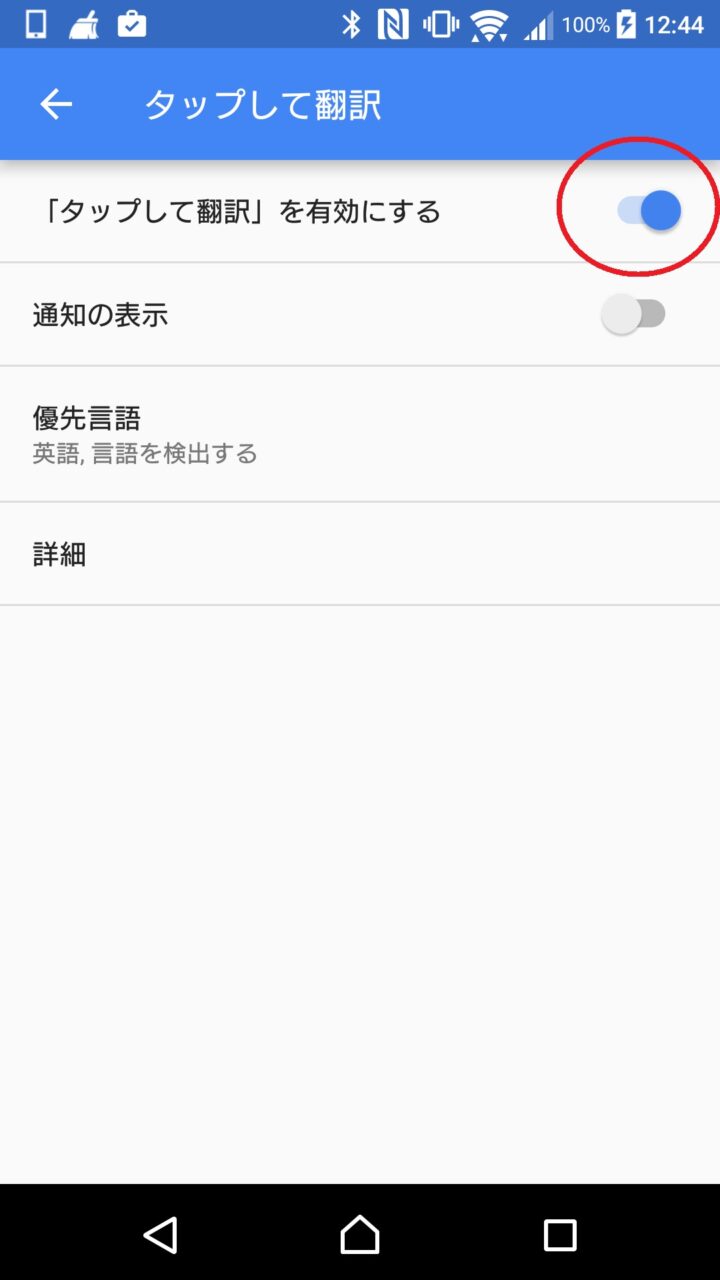
Task: Go back from タップして翻訳 screen
Action: (56, 104)
